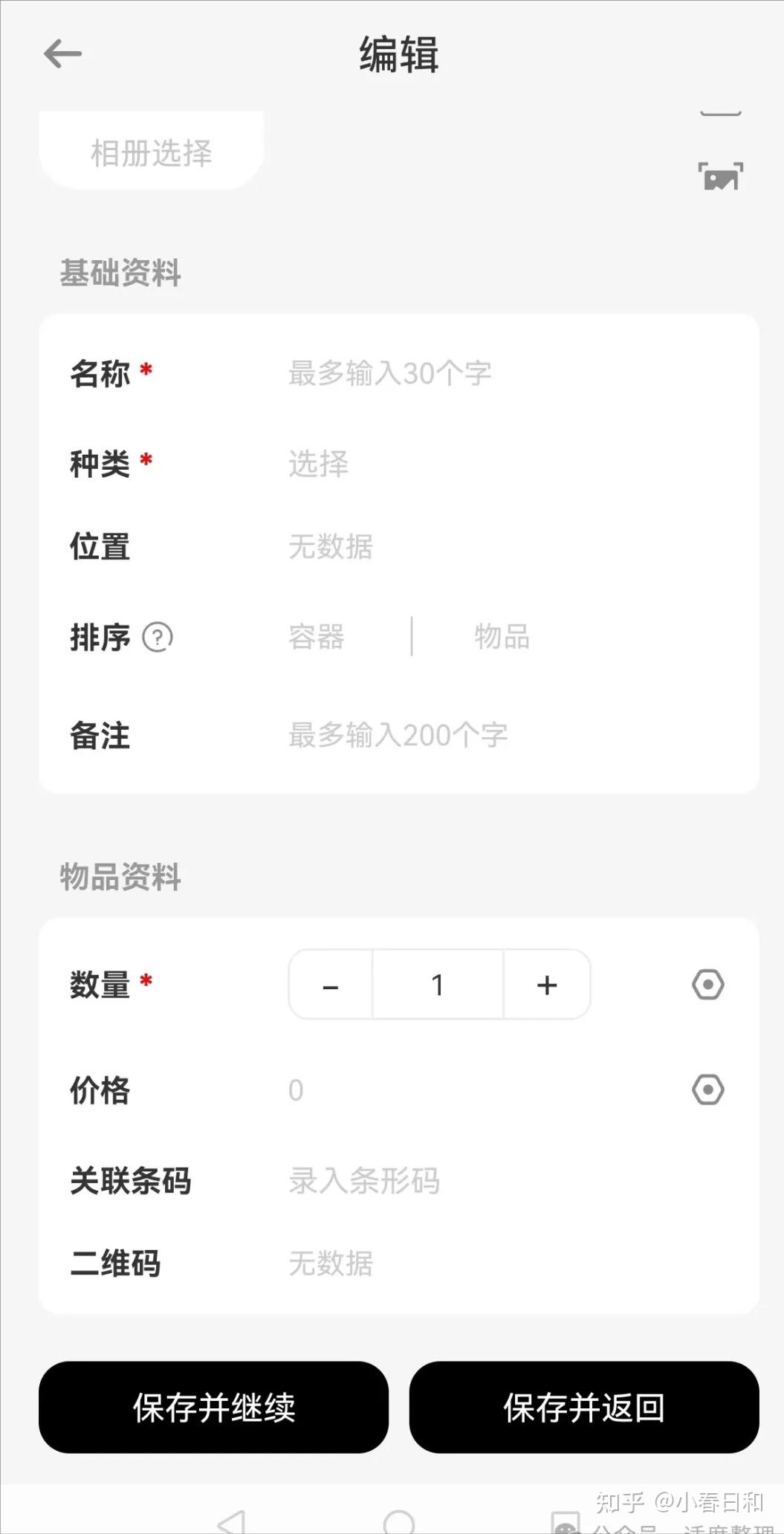784x1534 pixels.
Task: Open the settings icon next to 数量
Action: [707, 985]
